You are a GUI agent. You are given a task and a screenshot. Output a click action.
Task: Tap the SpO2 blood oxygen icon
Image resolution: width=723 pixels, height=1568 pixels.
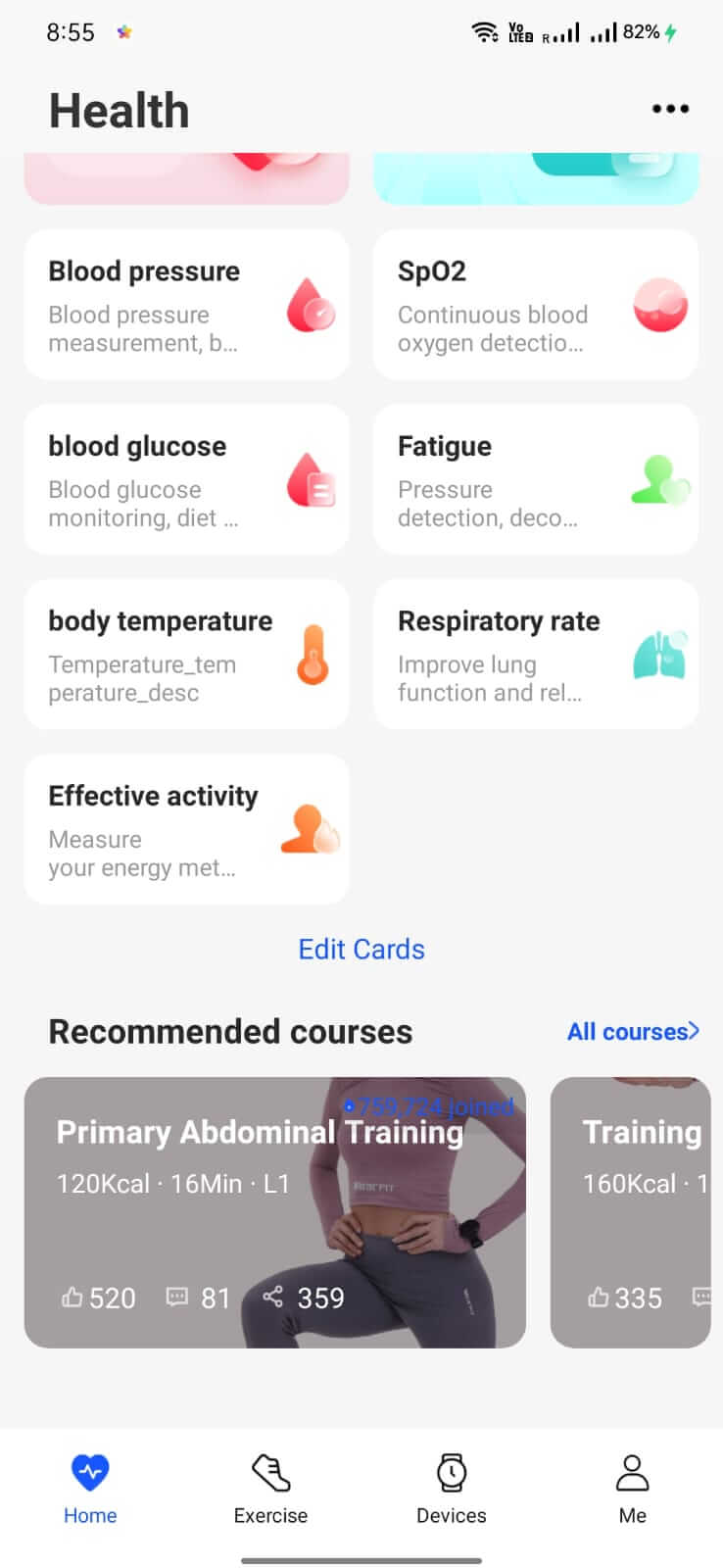(659, 307)
